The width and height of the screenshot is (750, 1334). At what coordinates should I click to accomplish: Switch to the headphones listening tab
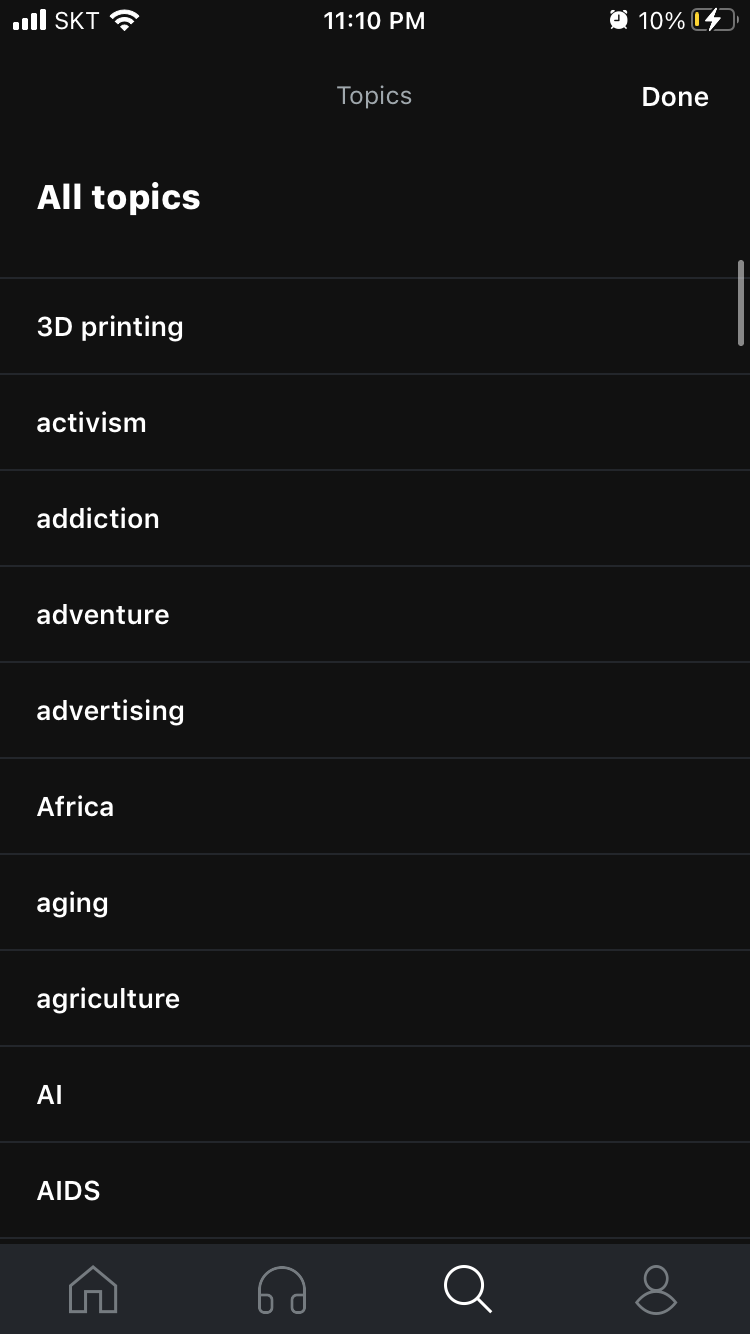(281, 1289)
